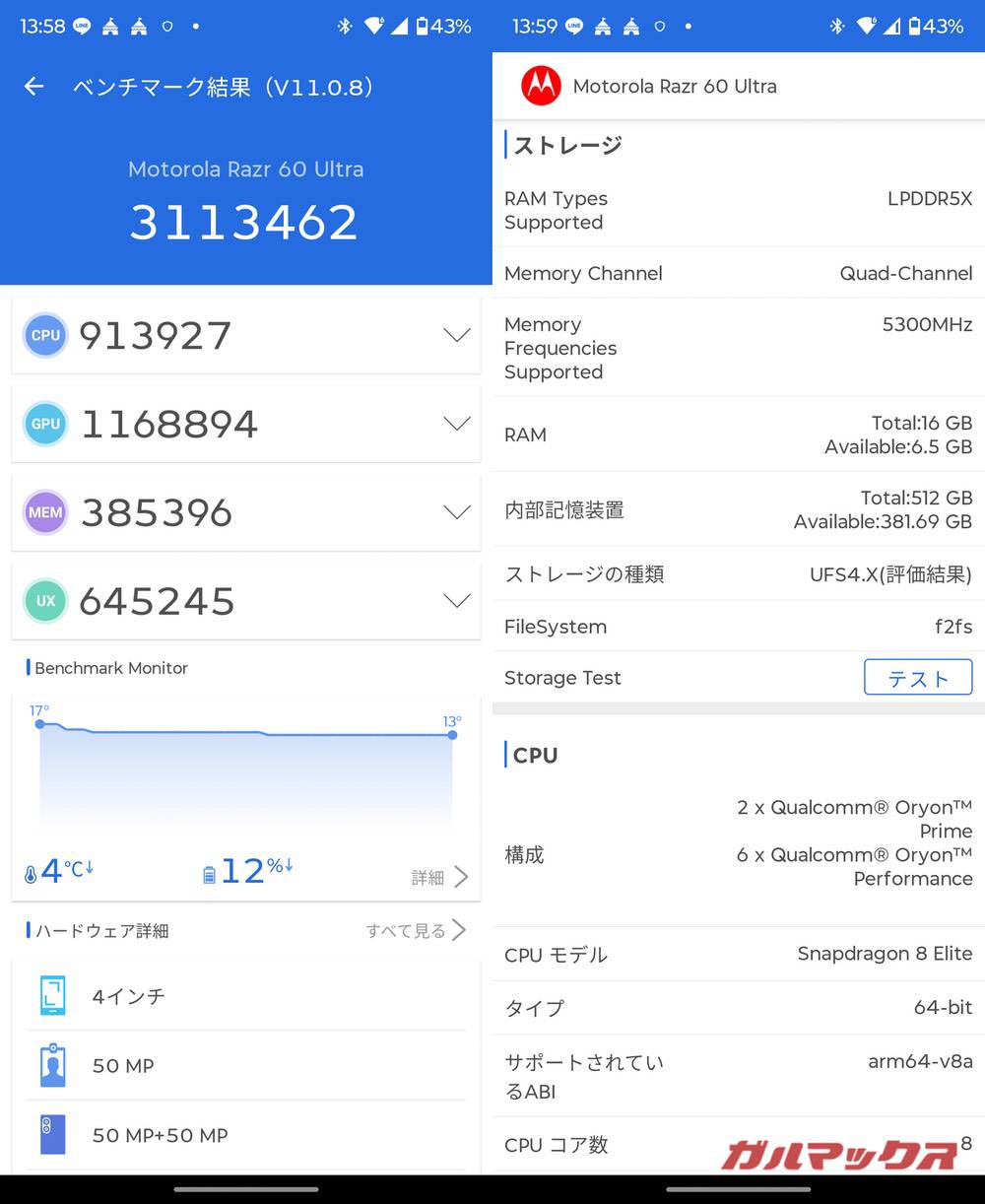Tap the CPU score circle icon
The height and width of the screenshot is (1204, 985).
tap(44, 335)
